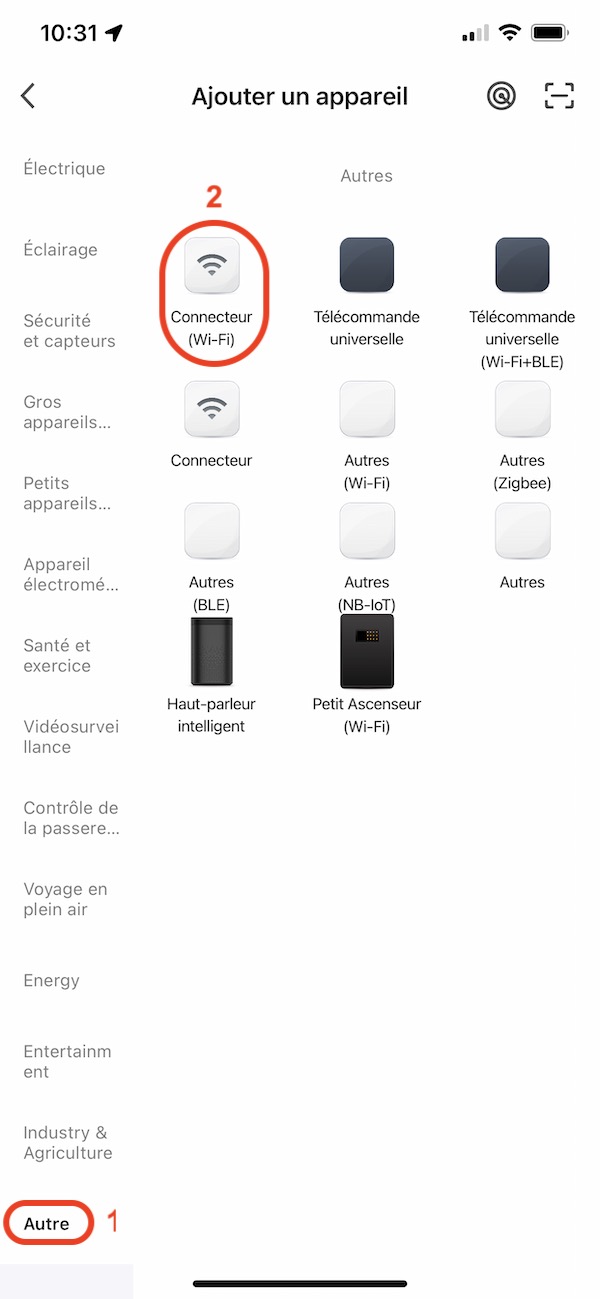
Task: Open the QR code scanner
Action: pyautogui.click(x=560, y=96)
